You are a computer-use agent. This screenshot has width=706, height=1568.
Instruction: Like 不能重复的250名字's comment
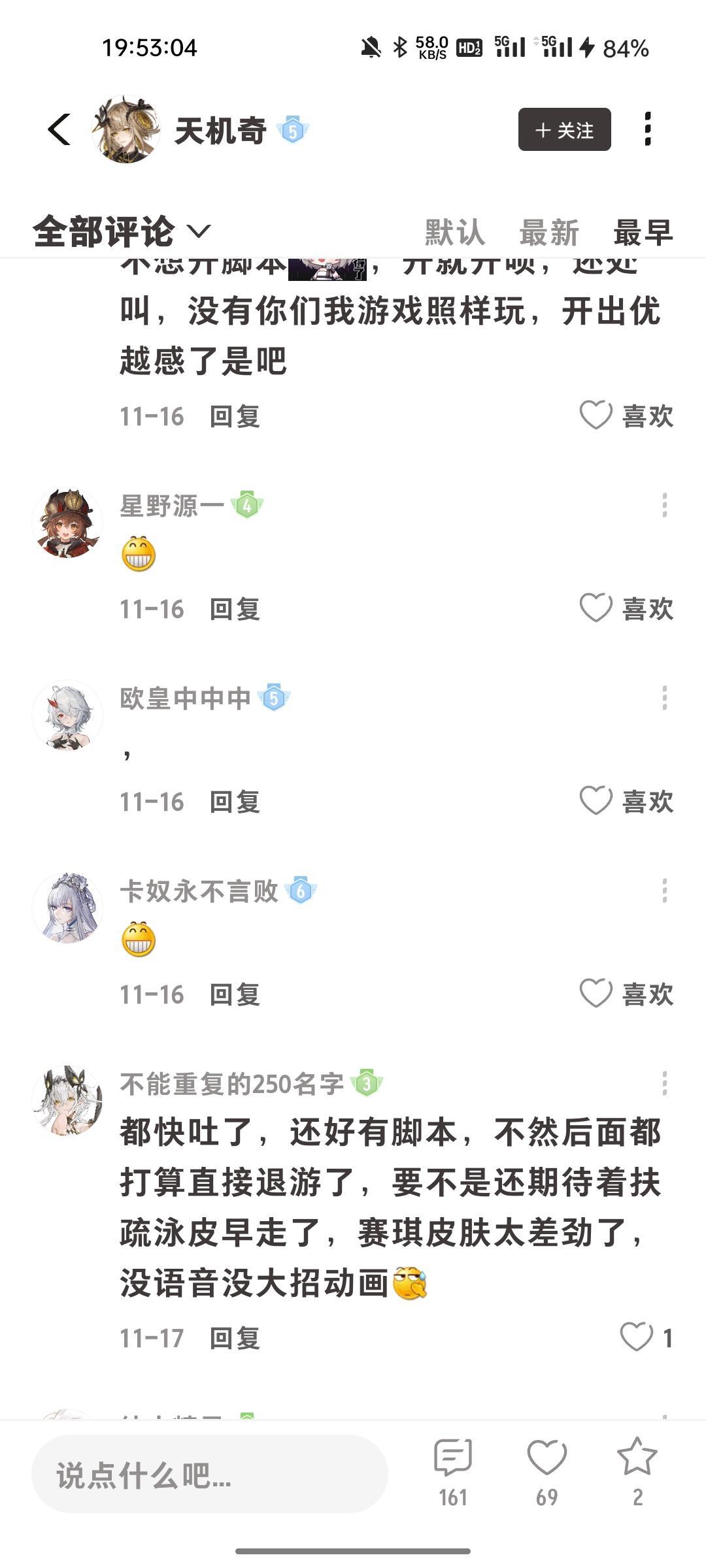tap(636, 1337)
